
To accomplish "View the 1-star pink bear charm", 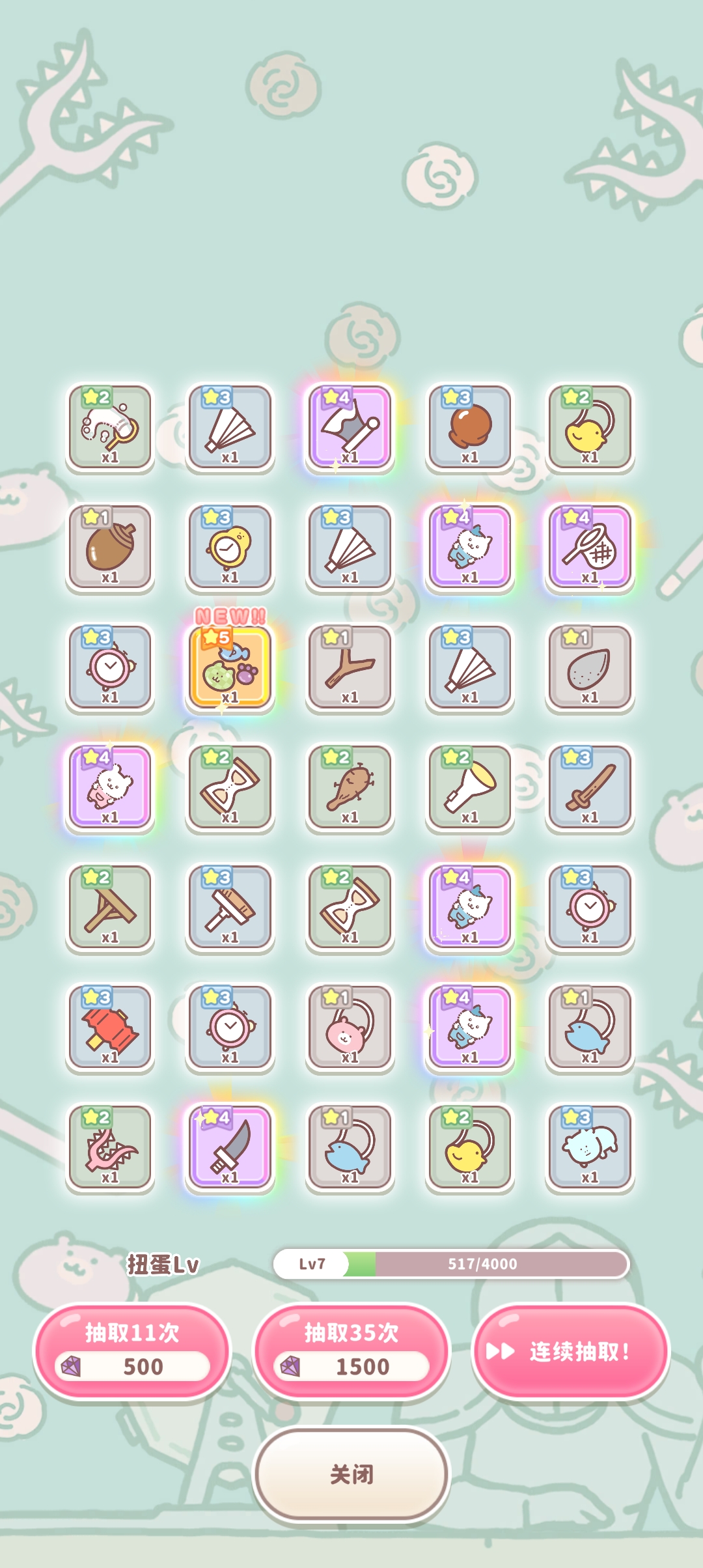I will pos(350,1028).
